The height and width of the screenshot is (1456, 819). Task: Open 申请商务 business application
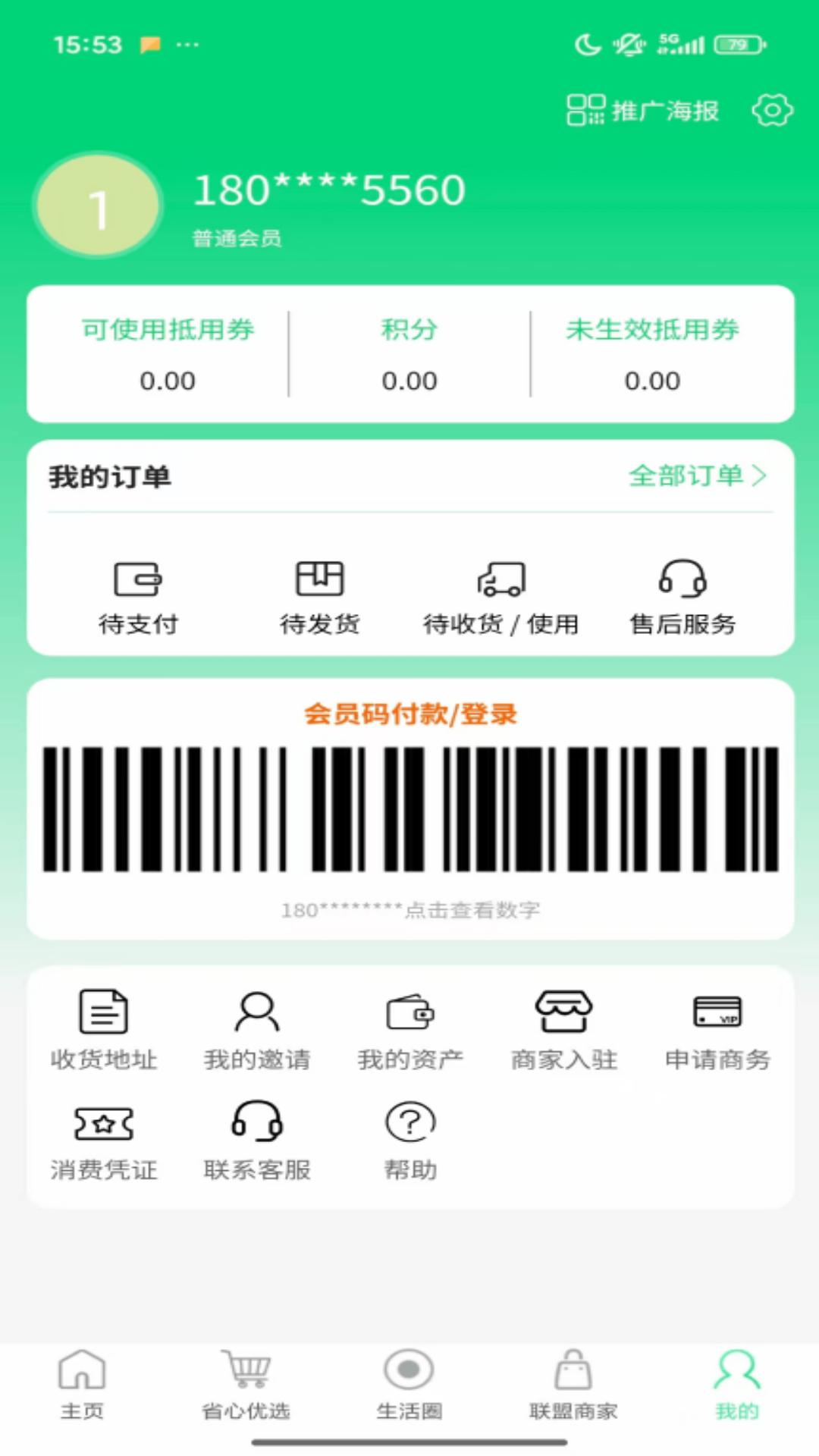point(715,1028)
